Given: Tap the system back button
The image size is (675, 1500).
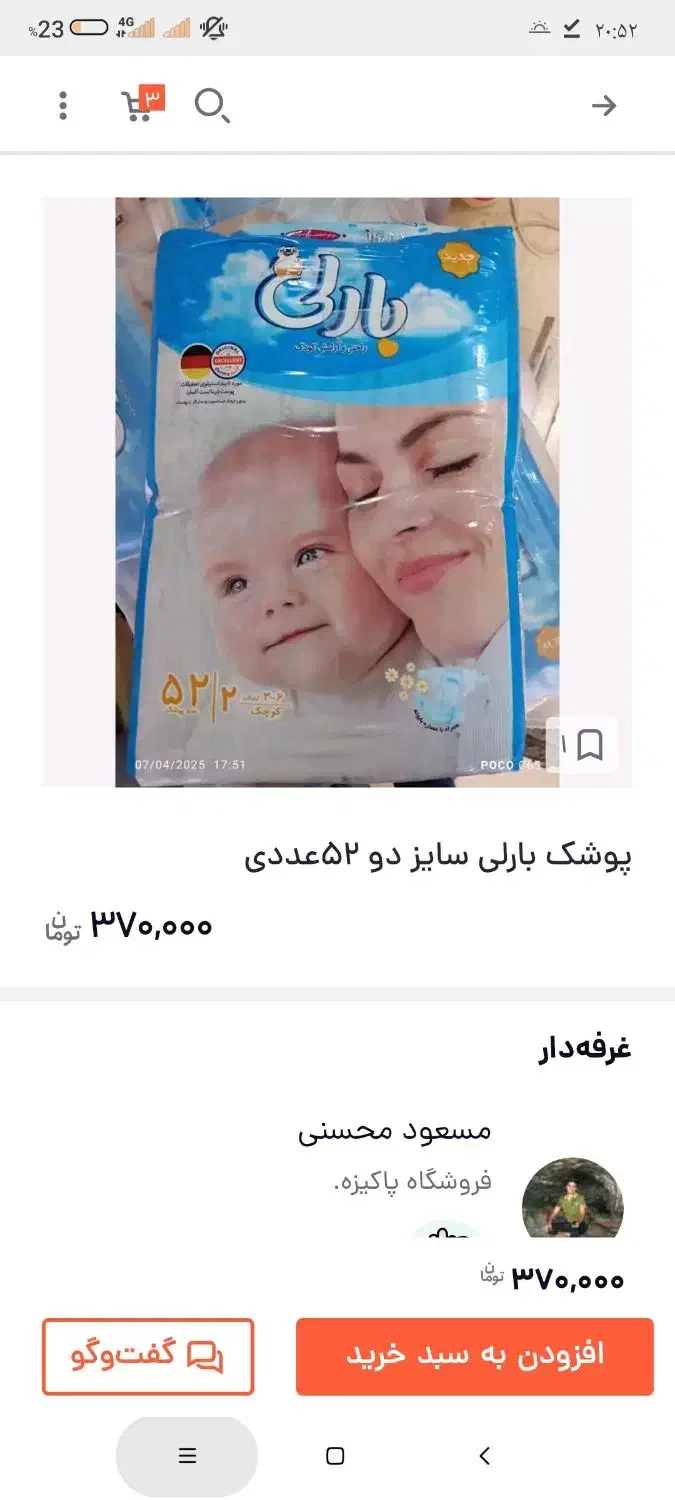Looking at the screenshot, I should 485,1456.
